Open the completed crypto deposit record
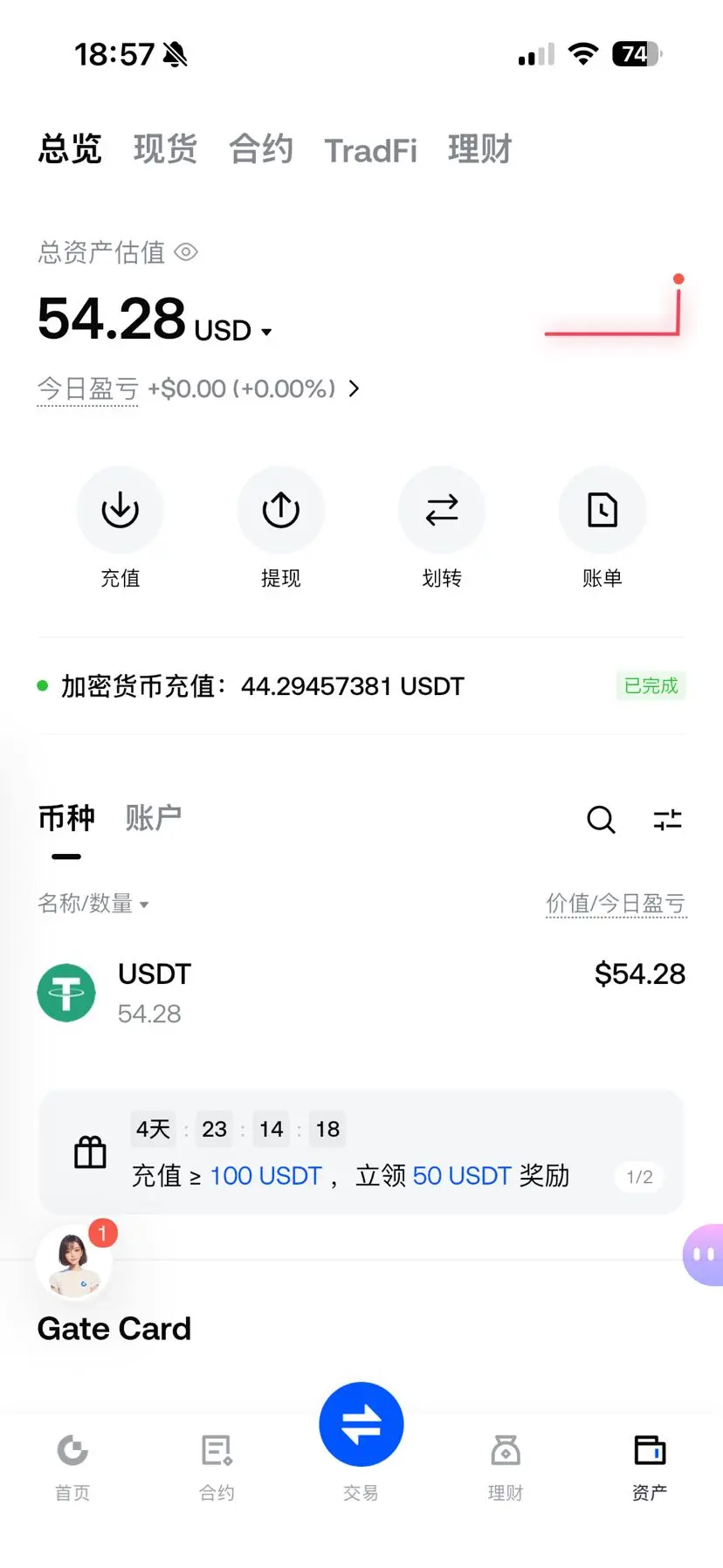723x1568 pixels. (x=361, y=686)
